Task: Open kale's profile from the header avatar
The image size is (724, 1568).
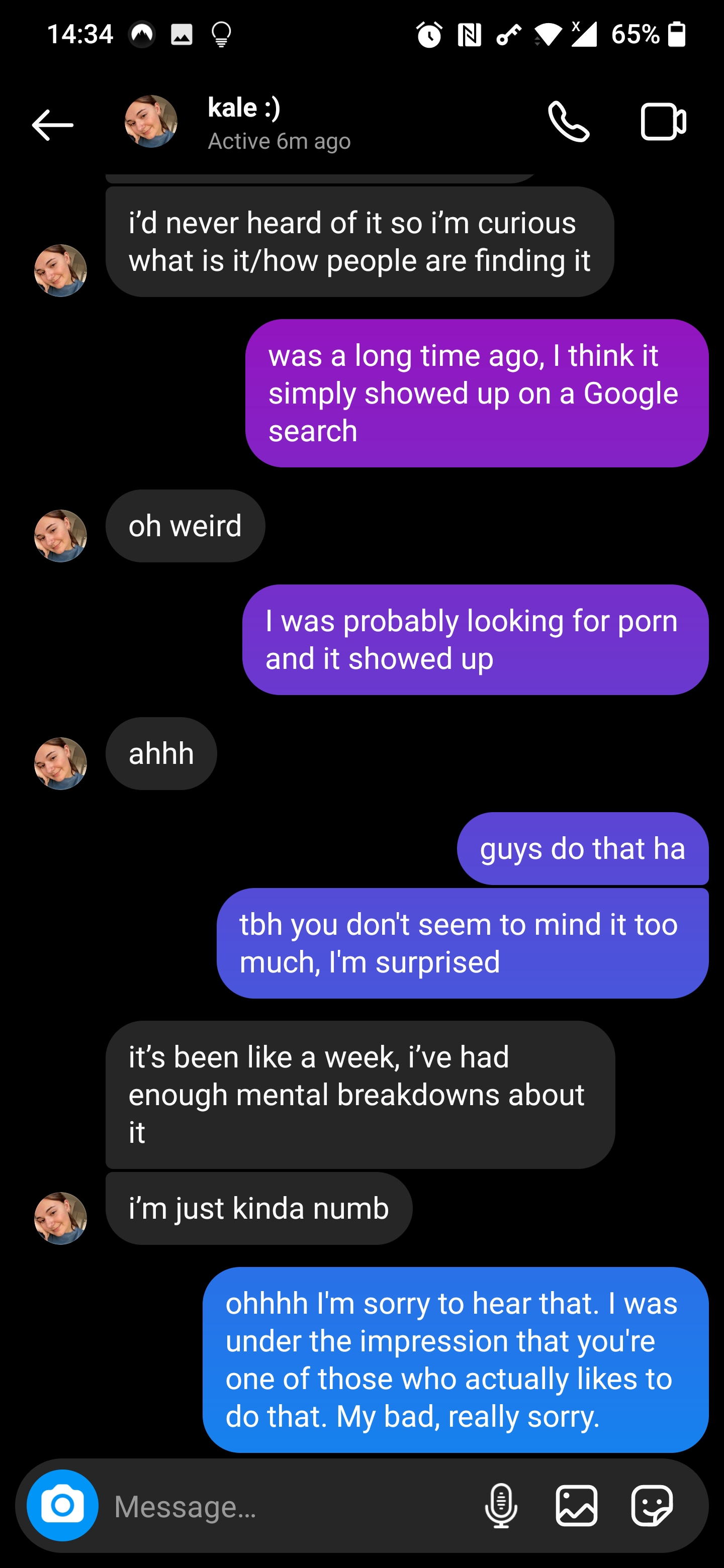Action: (x=151, y=122)
